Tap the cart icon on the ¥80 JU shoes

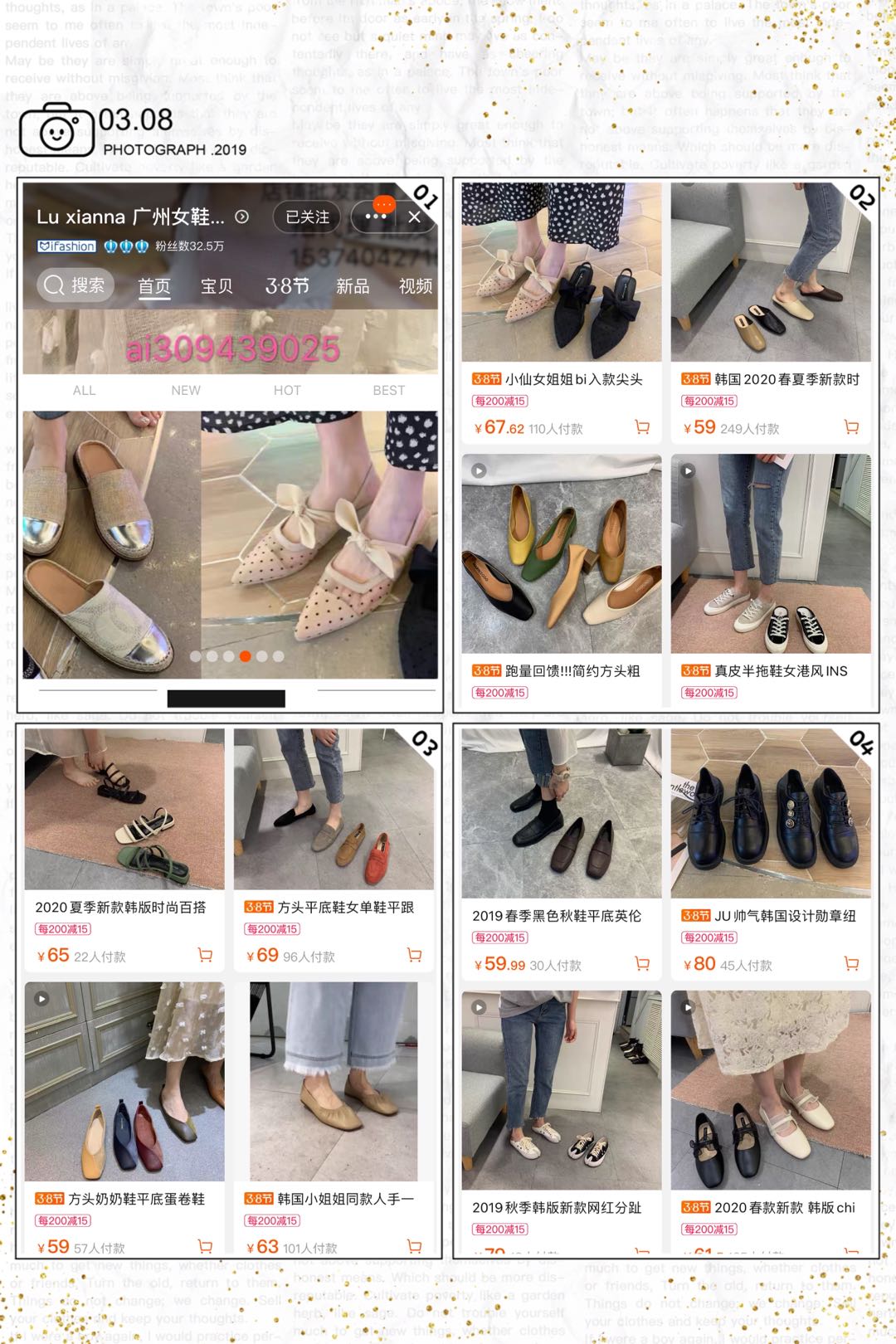click(x=850, y=965)
